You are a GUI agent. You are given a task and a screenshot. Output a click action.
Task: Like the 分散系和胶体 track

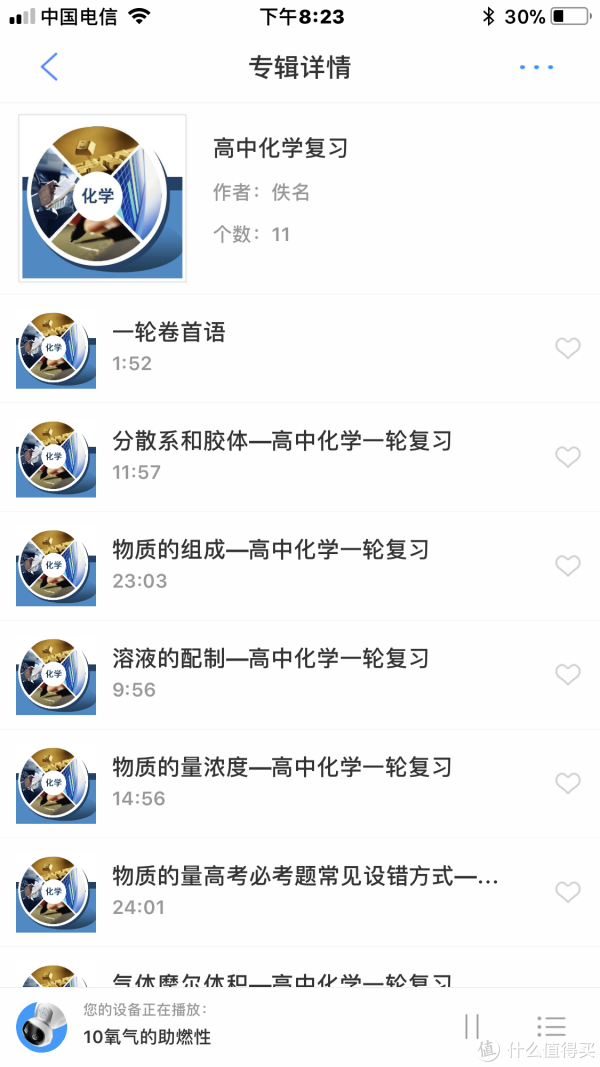coord(567,457)
